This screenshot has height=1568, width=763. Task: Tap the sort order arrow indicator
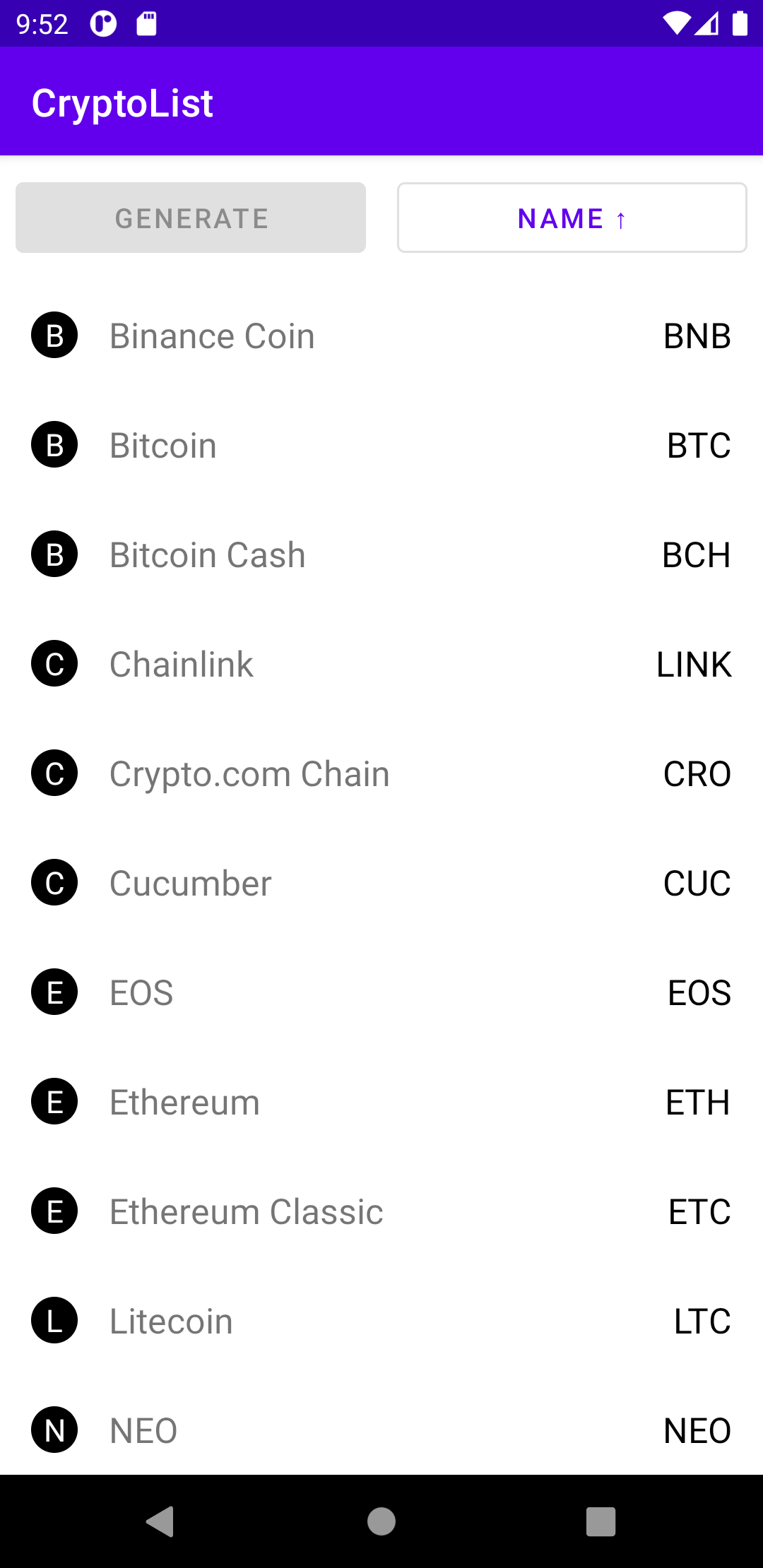[x=620, y=220]
